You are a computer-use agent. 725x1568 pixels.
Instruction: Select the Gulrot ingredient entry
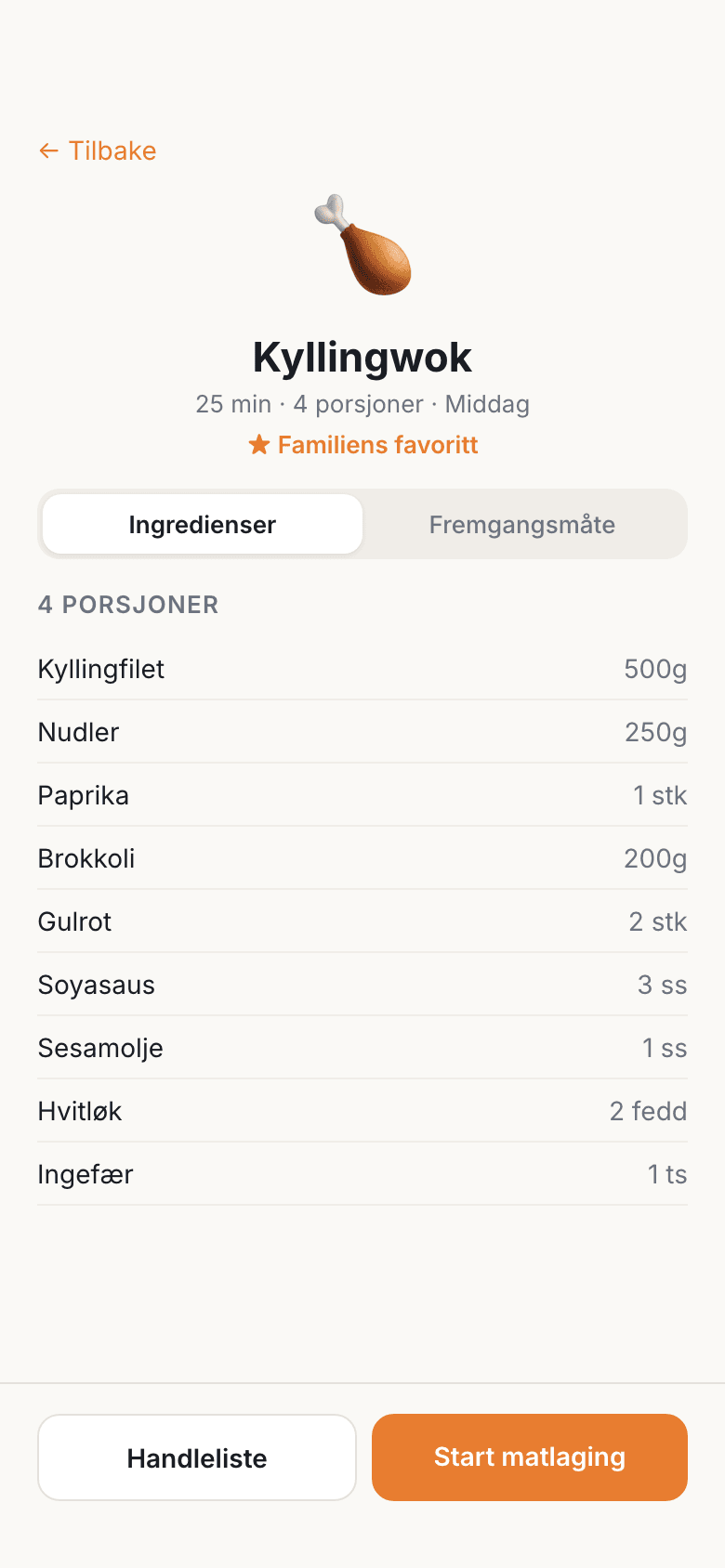tap(362, 921)
